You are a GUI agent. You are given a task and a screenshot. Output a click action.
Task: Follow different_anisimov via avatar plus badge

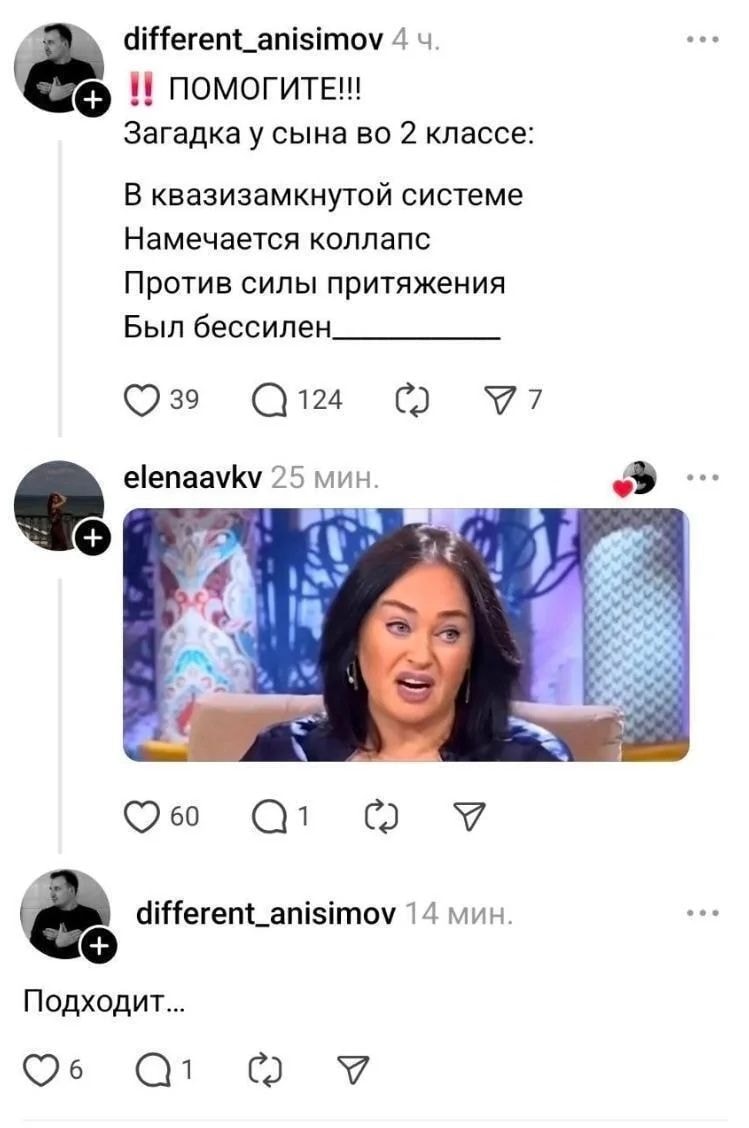[x=92, y=100]
